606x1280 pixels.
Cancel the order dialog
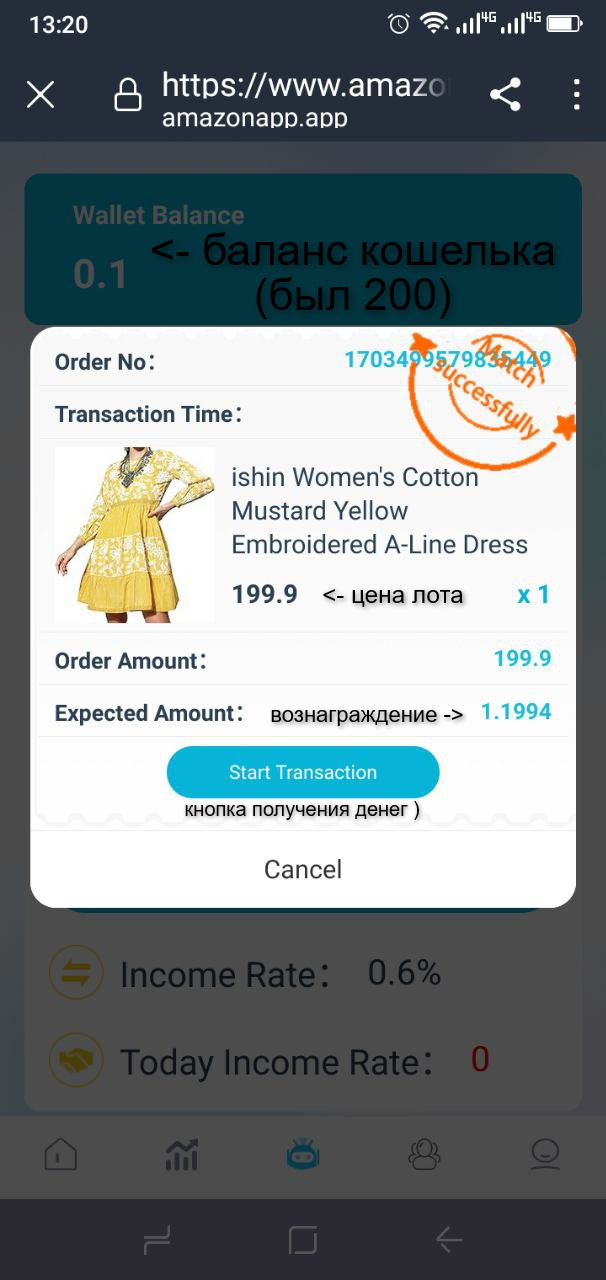click(x=303, y=869)
